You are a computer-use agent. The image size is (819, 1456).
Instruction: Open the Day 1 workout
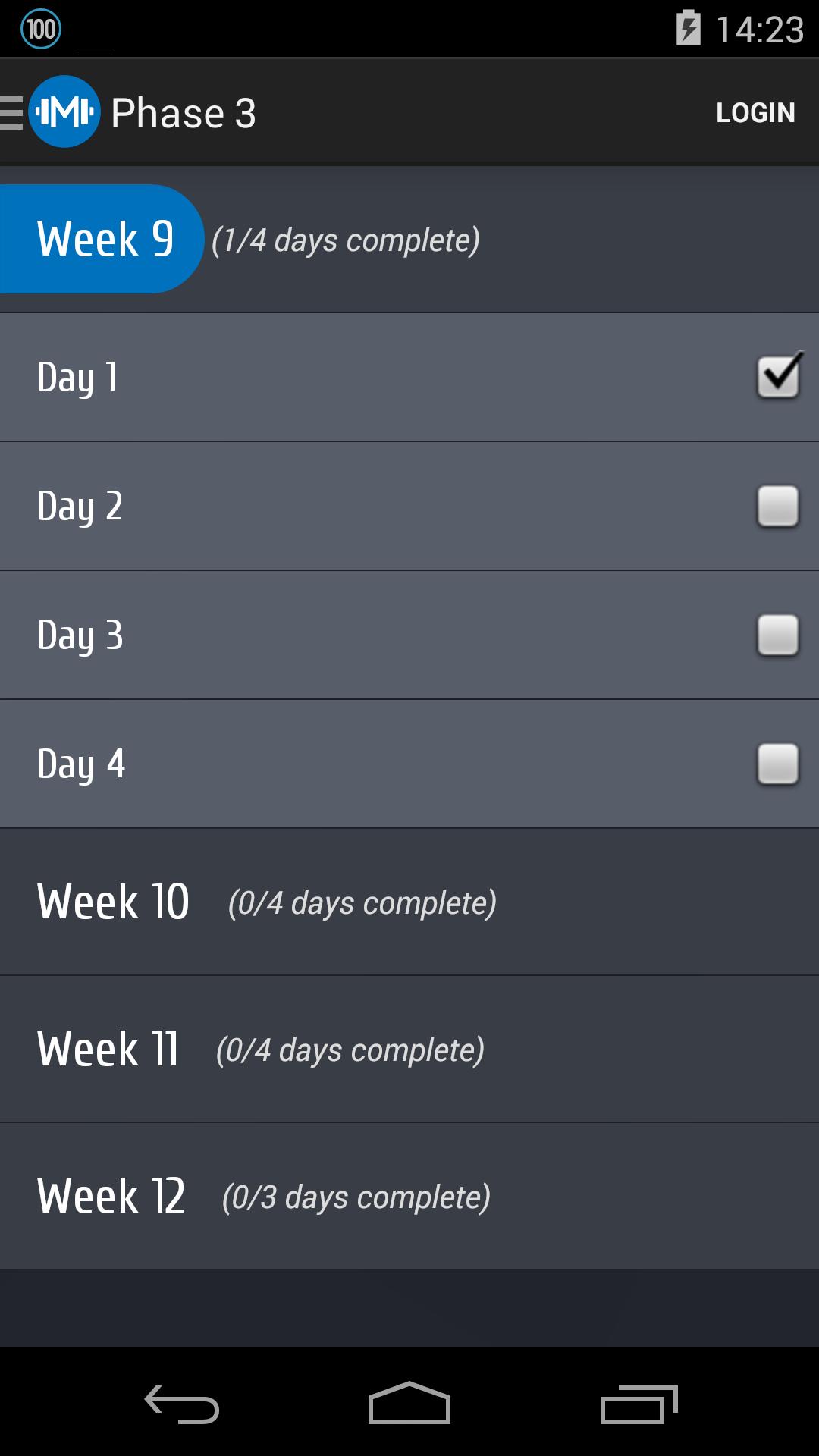tap(303, 377)
